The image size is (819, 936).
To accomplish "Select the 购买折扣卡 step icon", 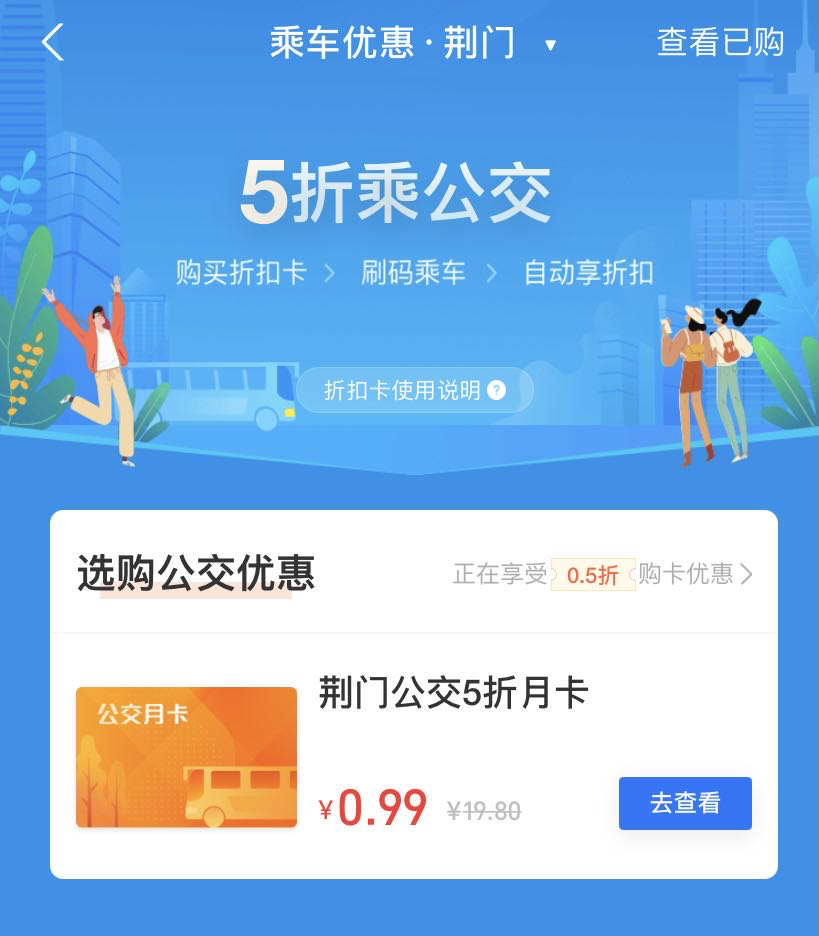I will click(x=239, y=272).
